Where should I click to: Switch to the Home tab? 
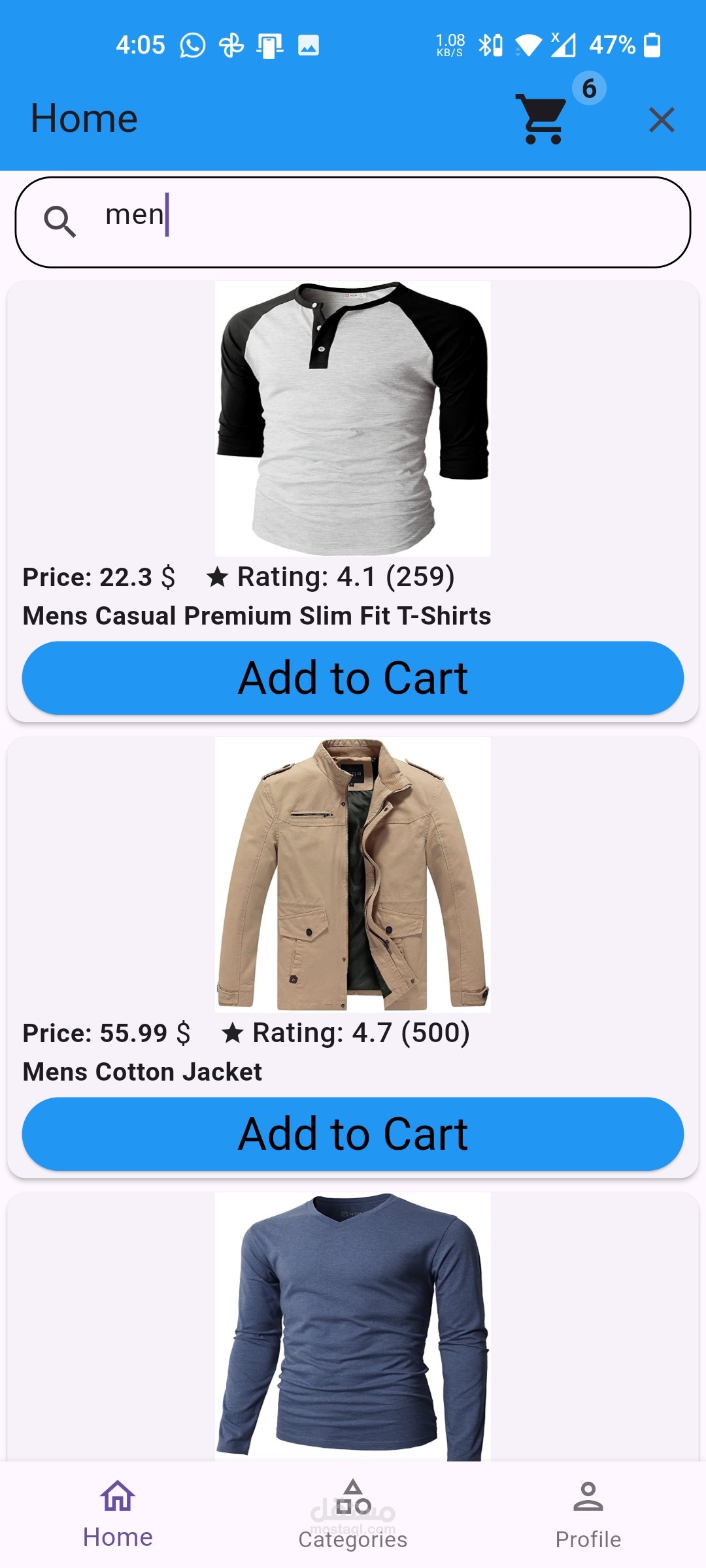click(118, 1514)
